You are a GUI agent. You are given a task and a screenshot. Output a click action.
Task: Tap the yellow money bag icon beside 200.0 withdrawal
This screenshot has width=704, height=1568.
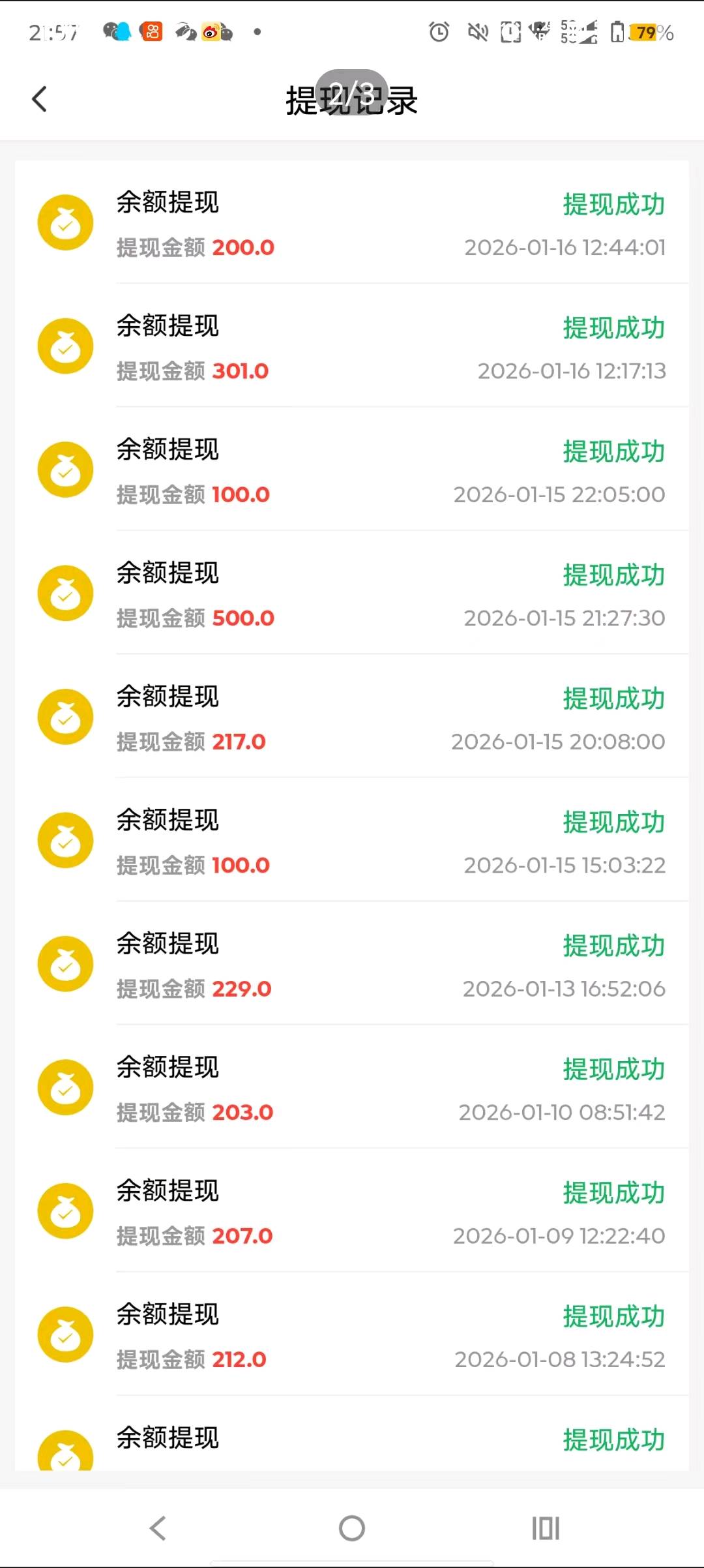coord(65,222)
